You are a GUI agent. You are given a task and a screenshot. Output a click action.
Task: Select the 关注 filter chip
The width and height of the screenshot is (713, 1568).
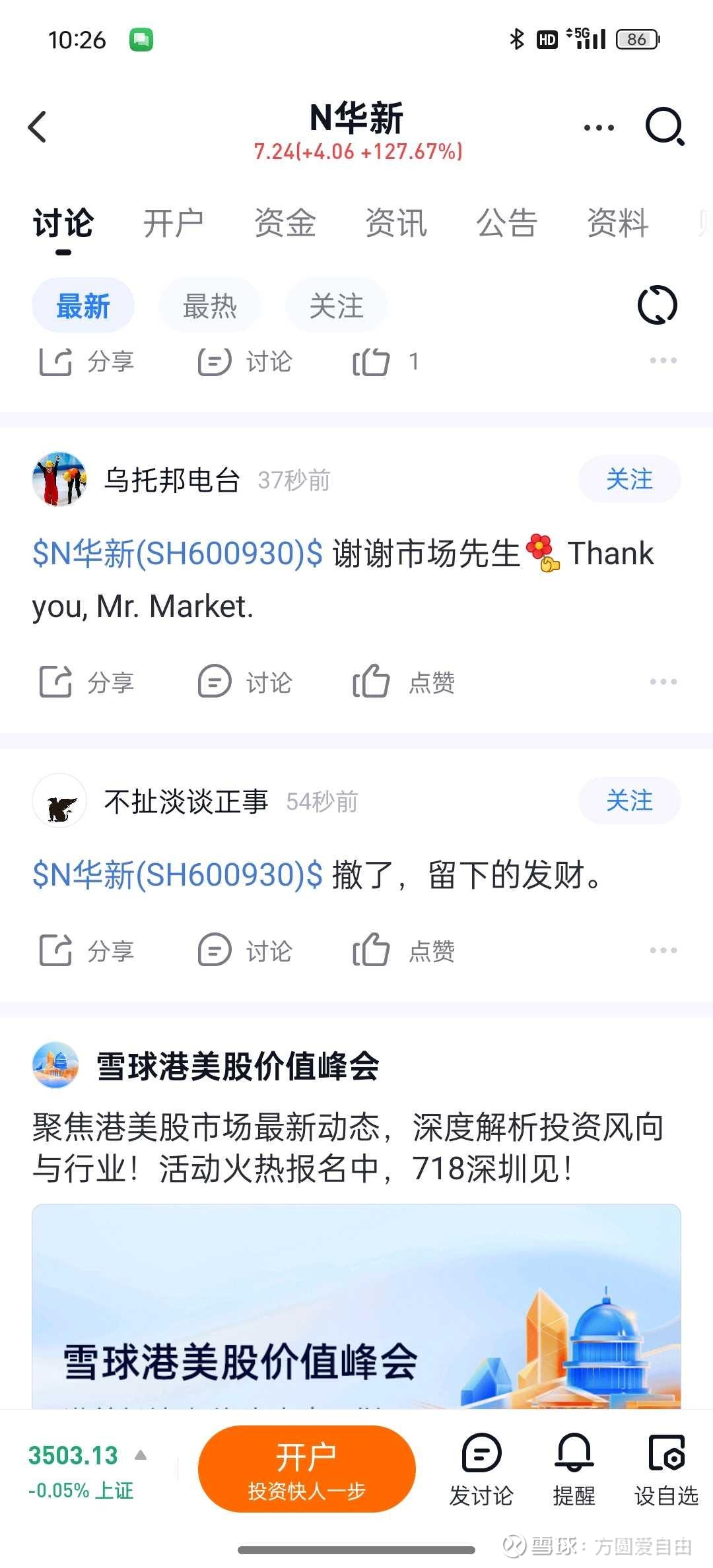tap(336, 306)
